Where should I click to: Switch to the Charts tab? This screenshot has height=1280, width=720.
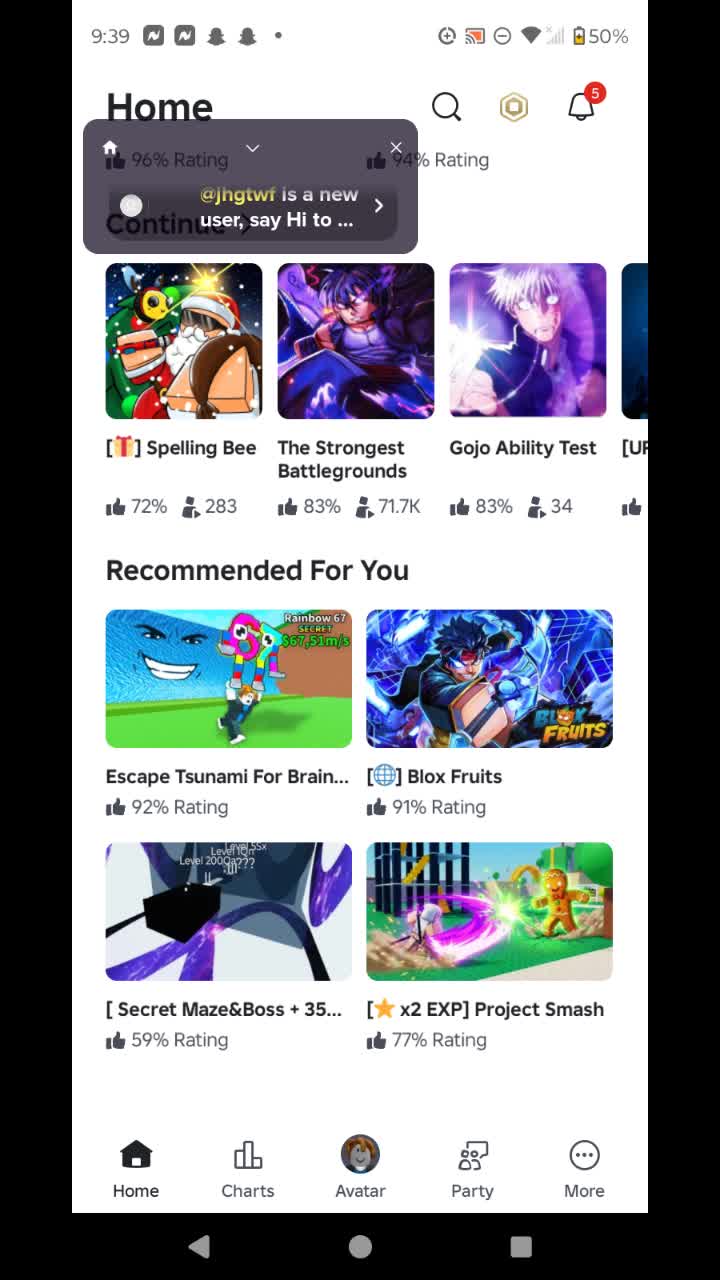pos(248,1169)
